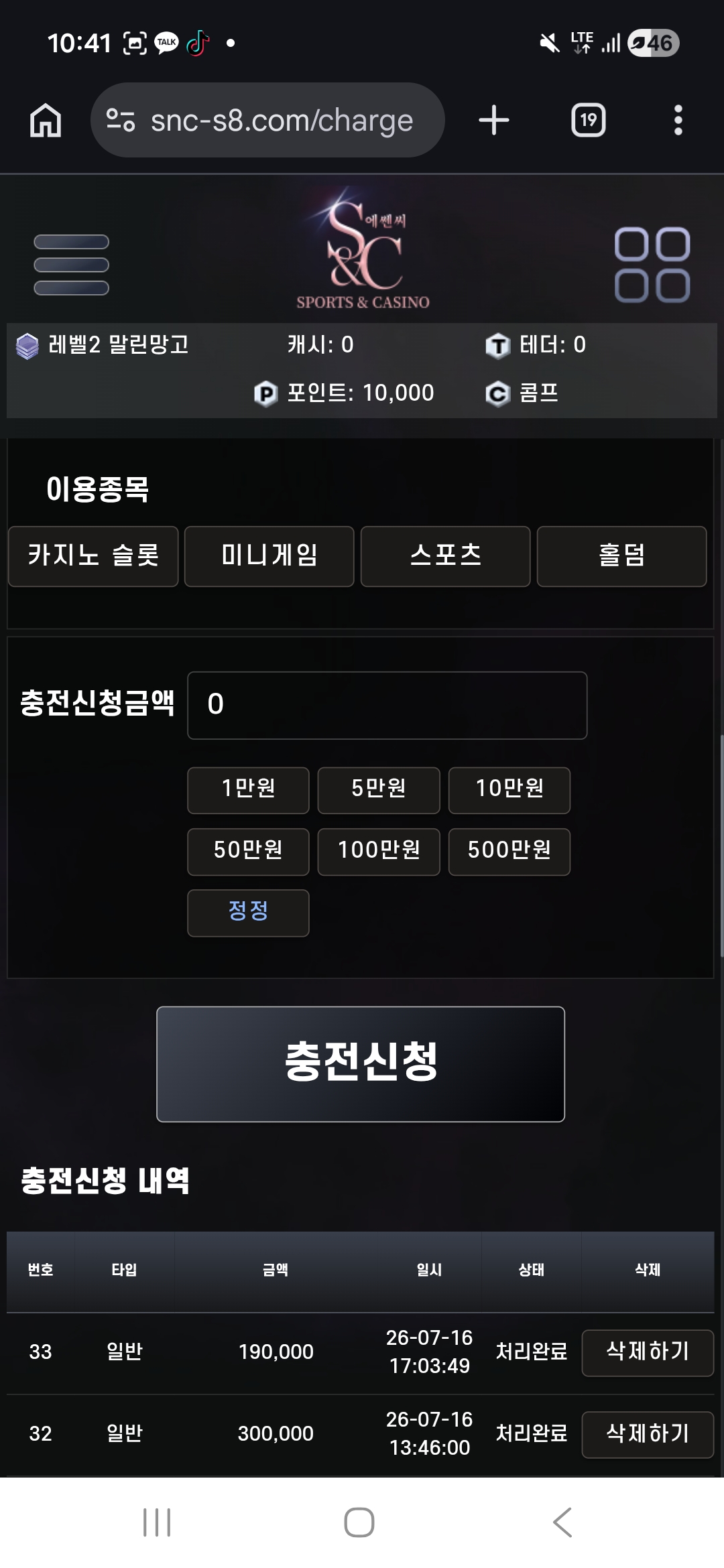Delete charge record number 32

coord(648,1434)
